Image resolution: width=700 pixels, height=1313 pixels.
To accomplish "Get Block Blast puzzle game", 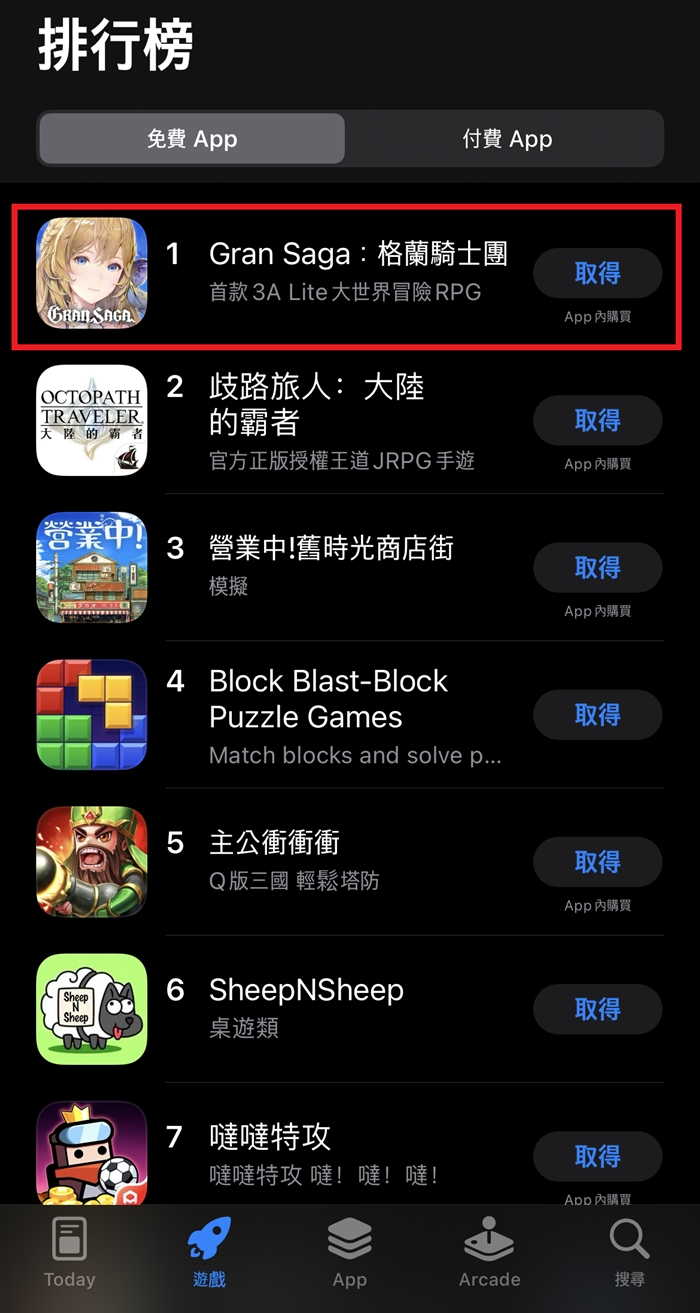I will pos(597,715).
